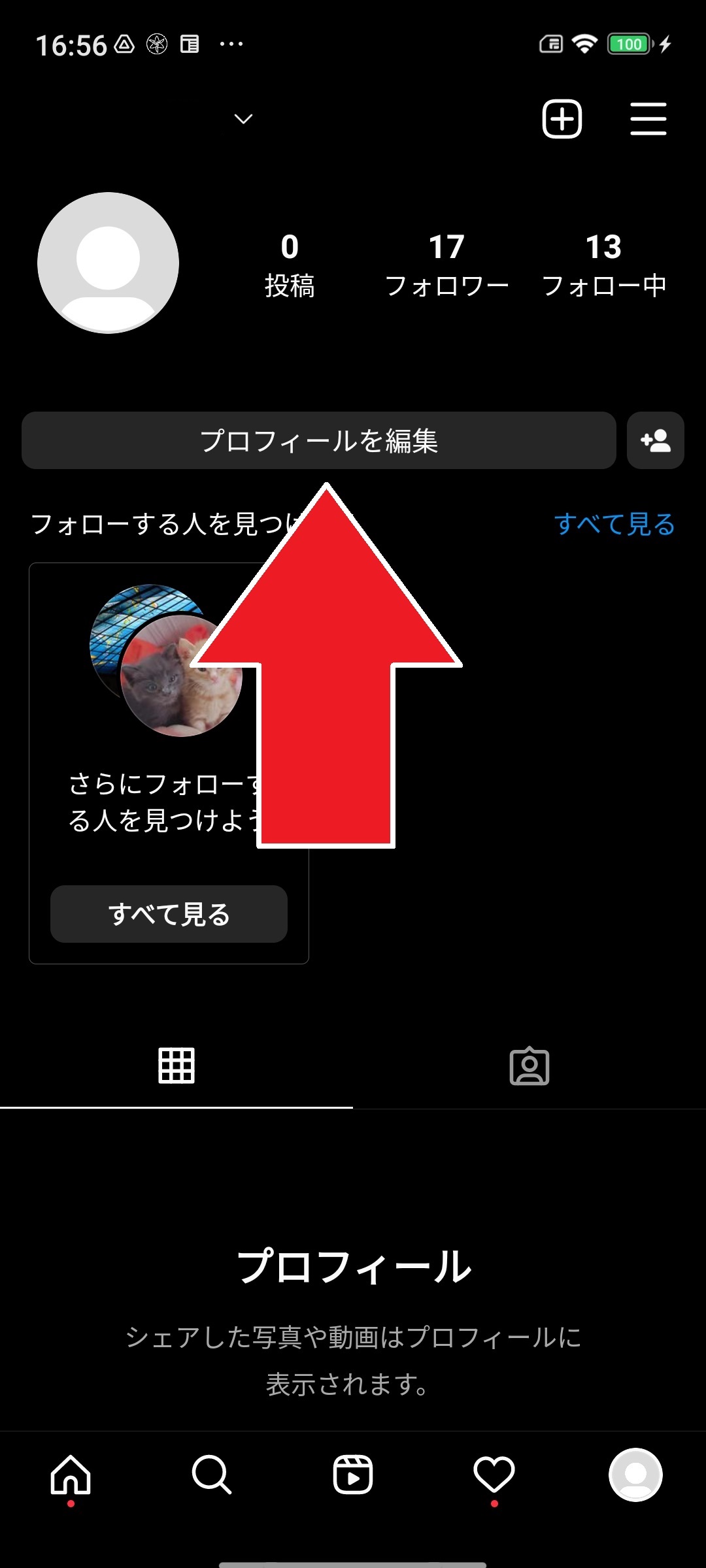Viewport: 706px width, 1568px height.
Task: Open the hamburger menu
Action: [648, 119]
